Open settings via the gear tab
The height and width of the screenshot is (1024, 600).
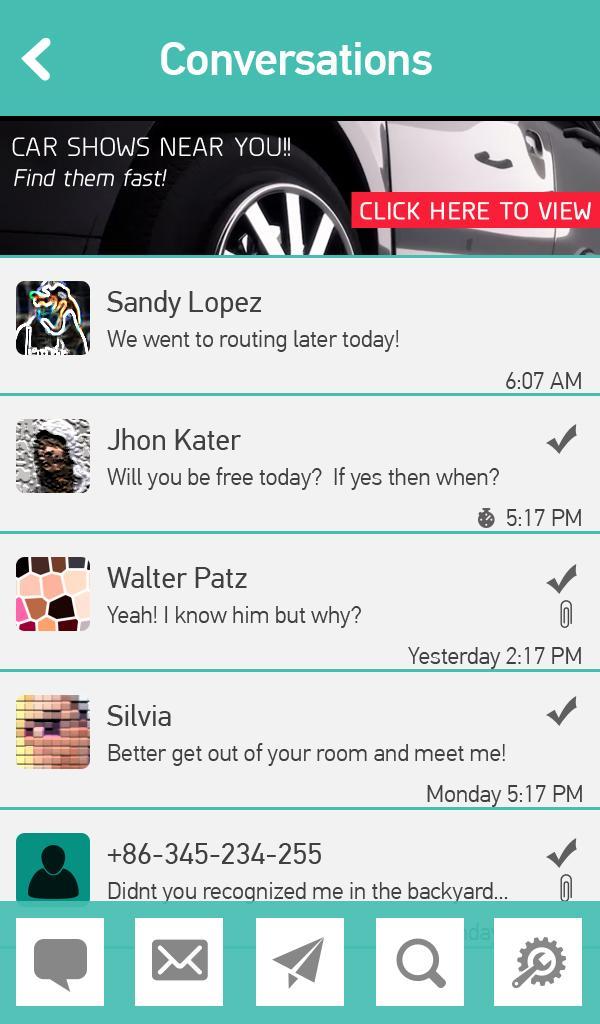coord(538,962)
